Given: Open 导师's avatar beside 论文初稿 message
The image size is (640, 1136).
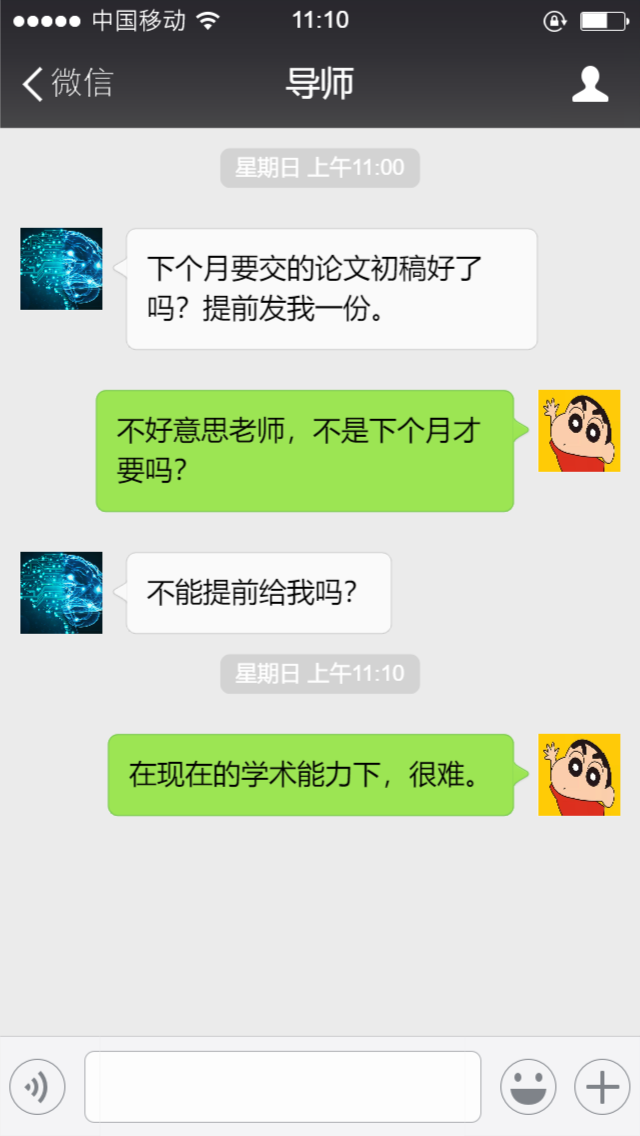Looking at the screenshot, I should pyautogui.click(x=61, y=269).
